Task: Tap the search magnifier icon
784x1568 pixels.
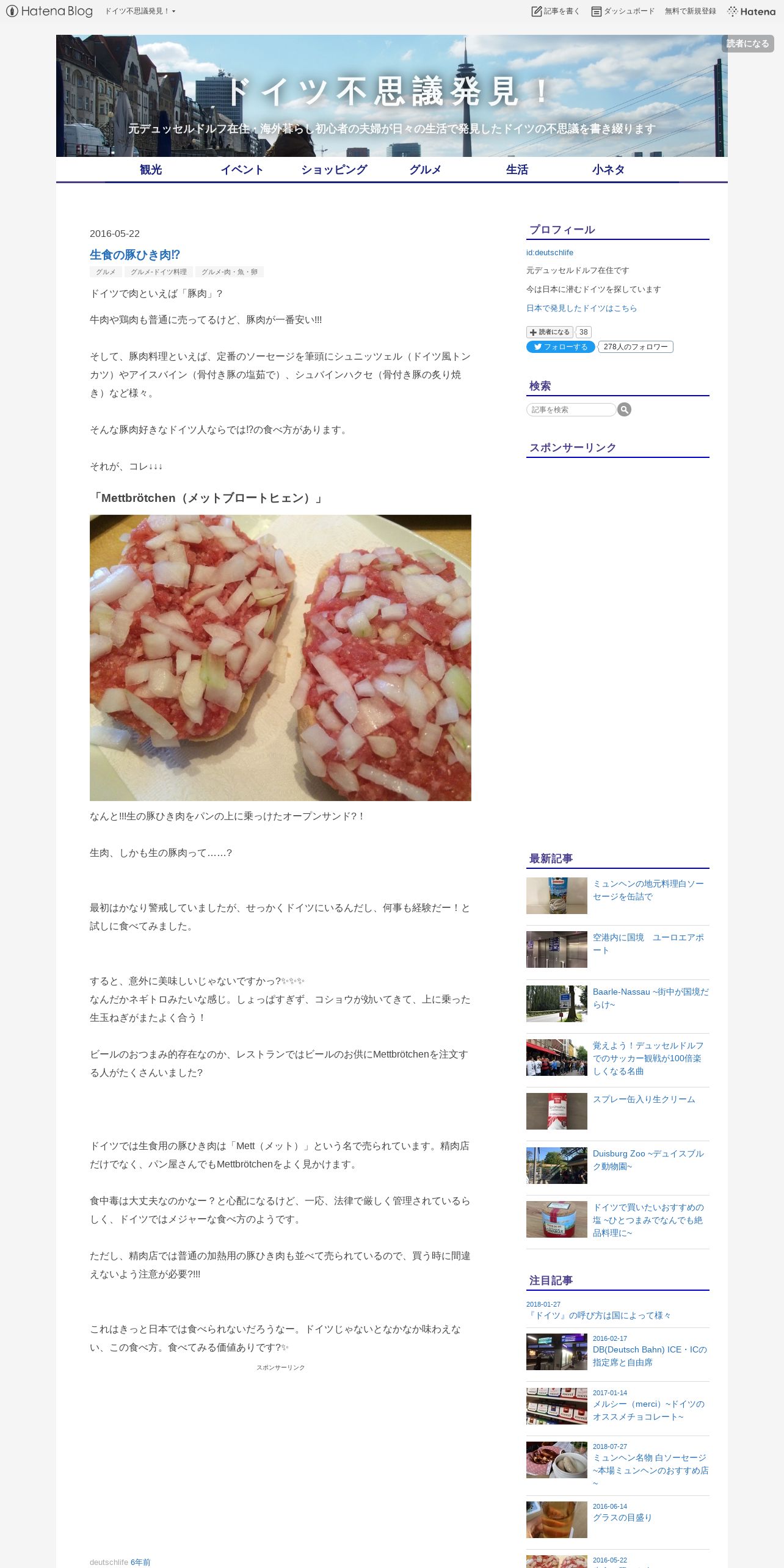Action: [x=624, y=410]
